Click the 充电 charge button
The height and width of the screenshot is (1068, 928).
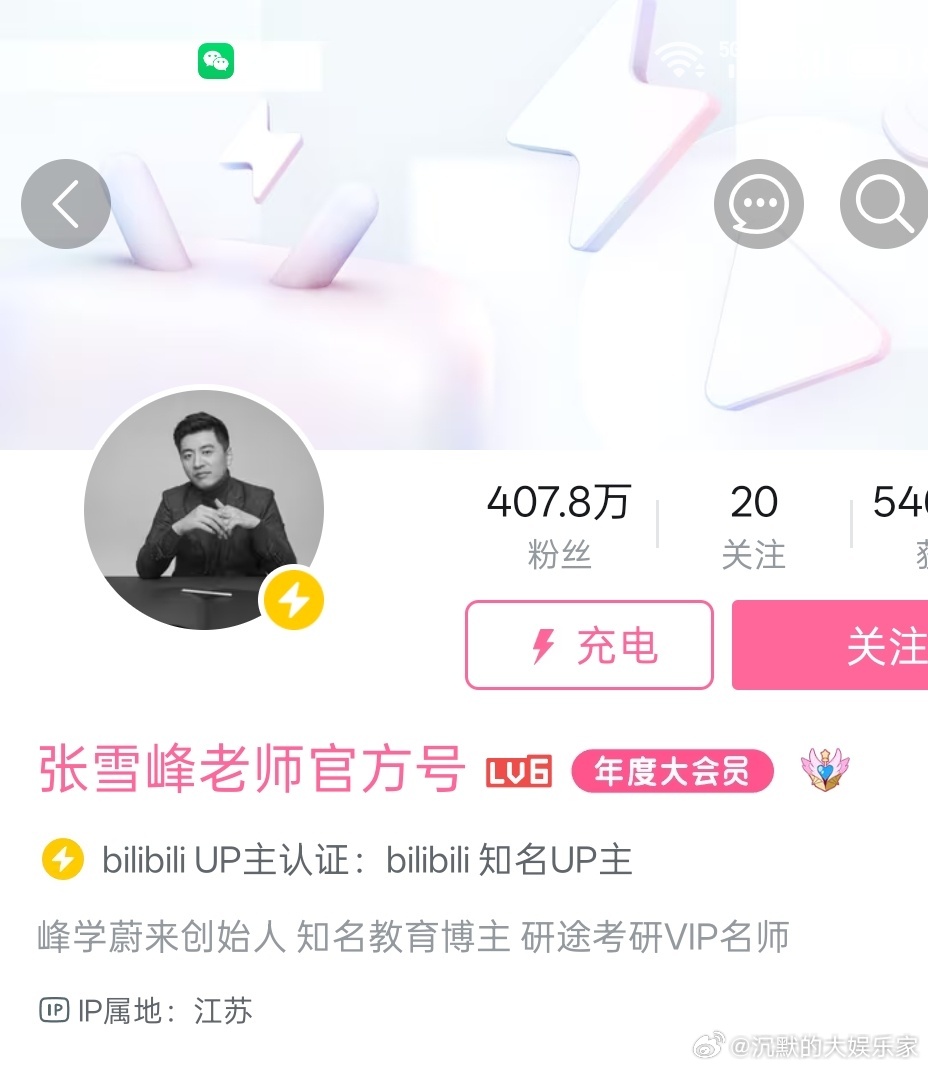click(589, 646)
